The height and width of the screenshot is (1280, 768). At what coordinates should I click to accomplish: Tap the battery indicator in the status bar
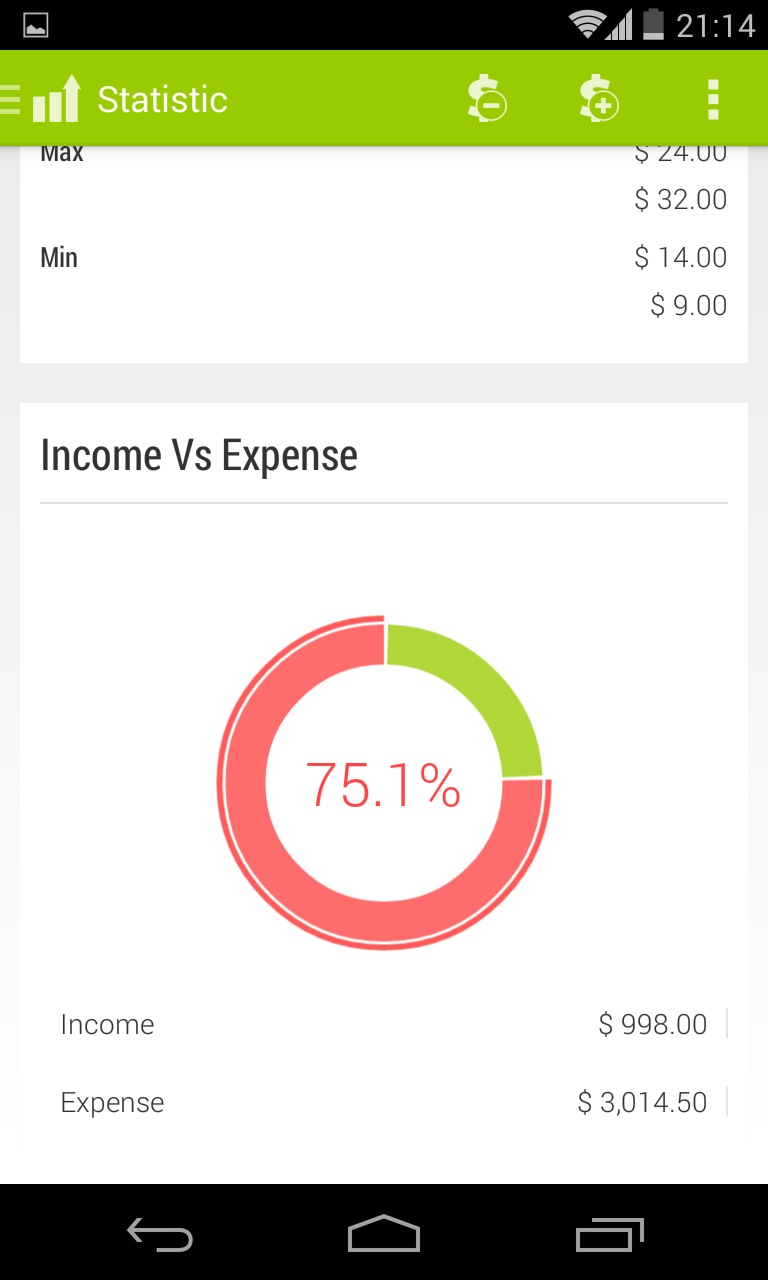[x=651, y=24]
